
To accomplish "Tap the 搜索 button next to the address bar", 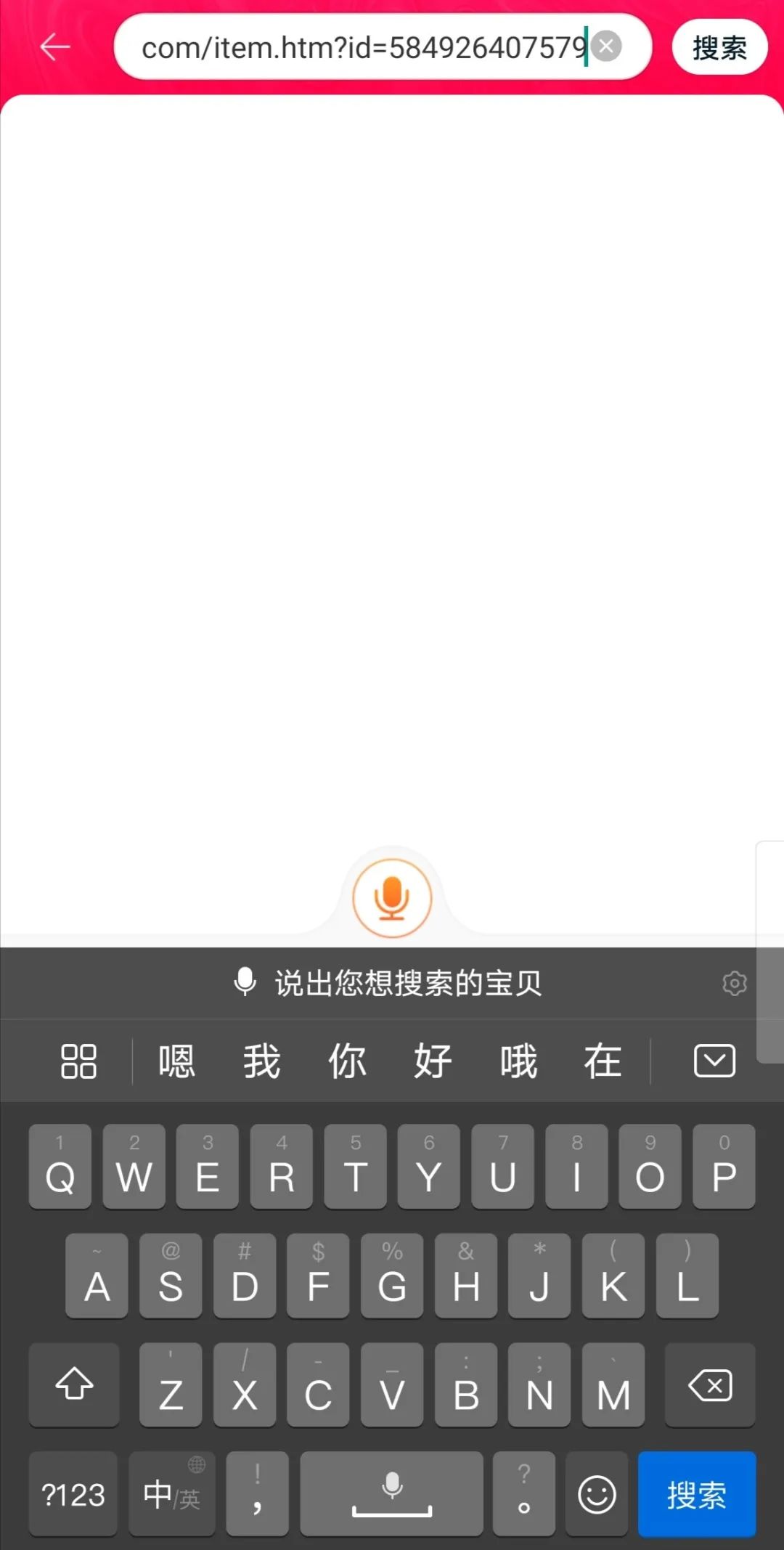I will (718, 46).
